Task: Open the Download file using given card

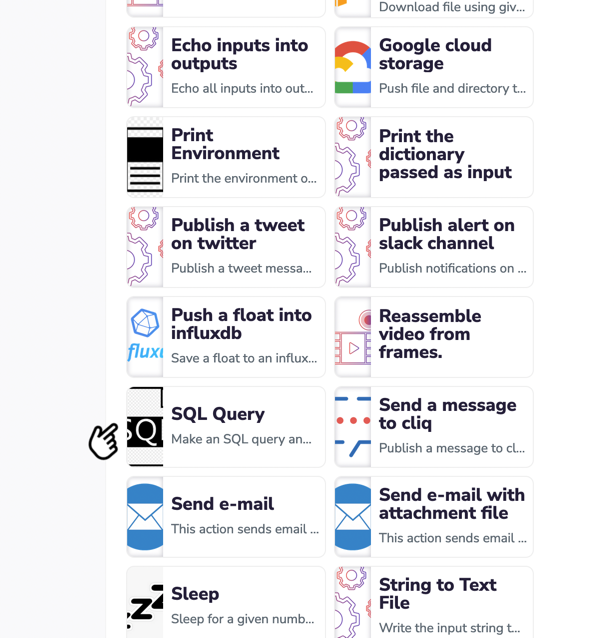Action: [434, 8]
